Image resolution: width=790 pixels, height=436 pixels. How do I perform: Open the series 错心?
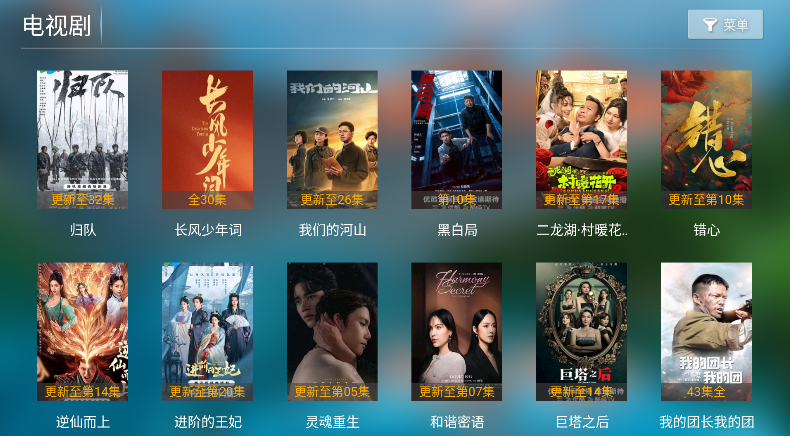[706, 140]
